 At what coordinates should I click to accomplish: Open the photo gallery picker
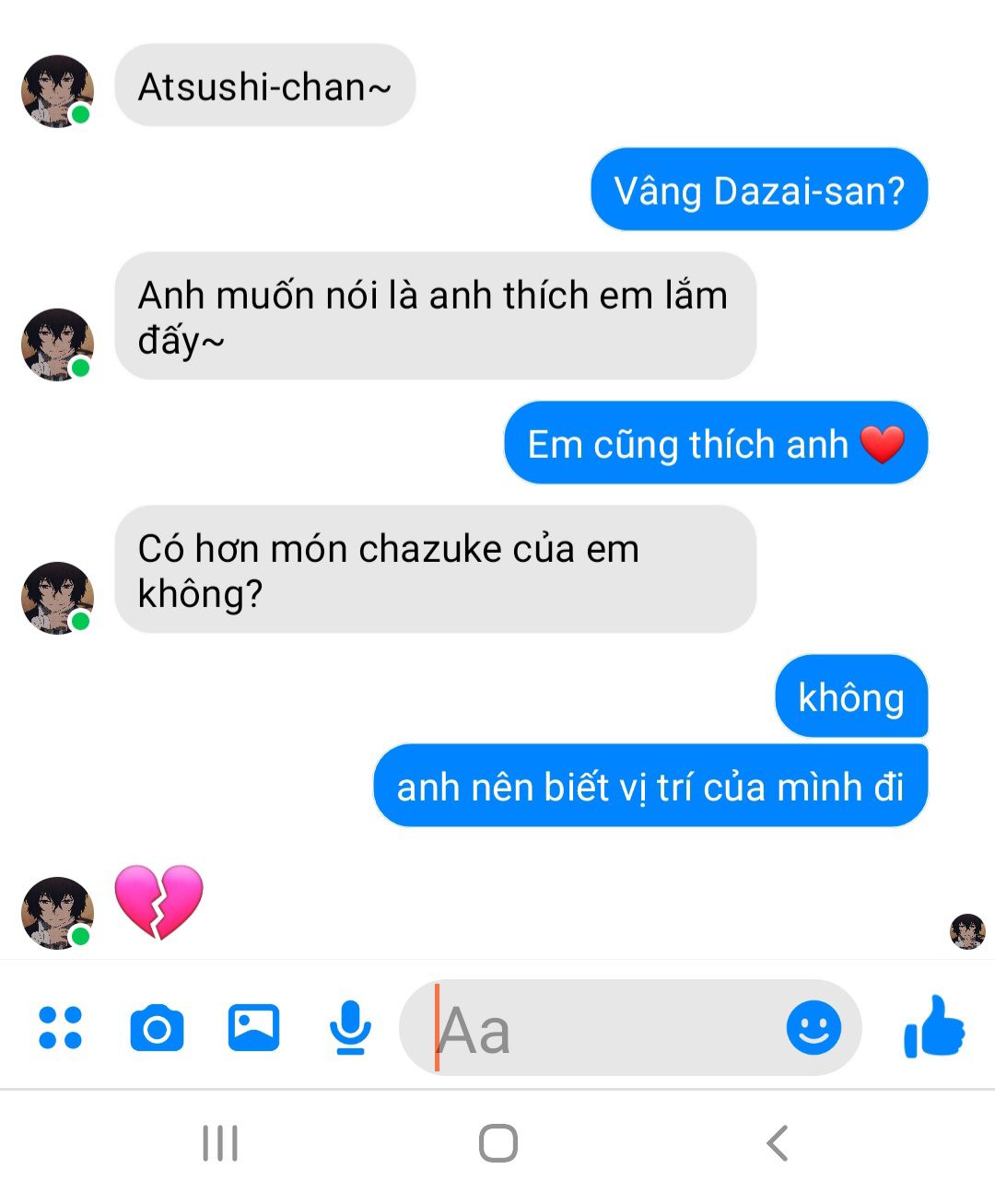[x=253, y=1027]
